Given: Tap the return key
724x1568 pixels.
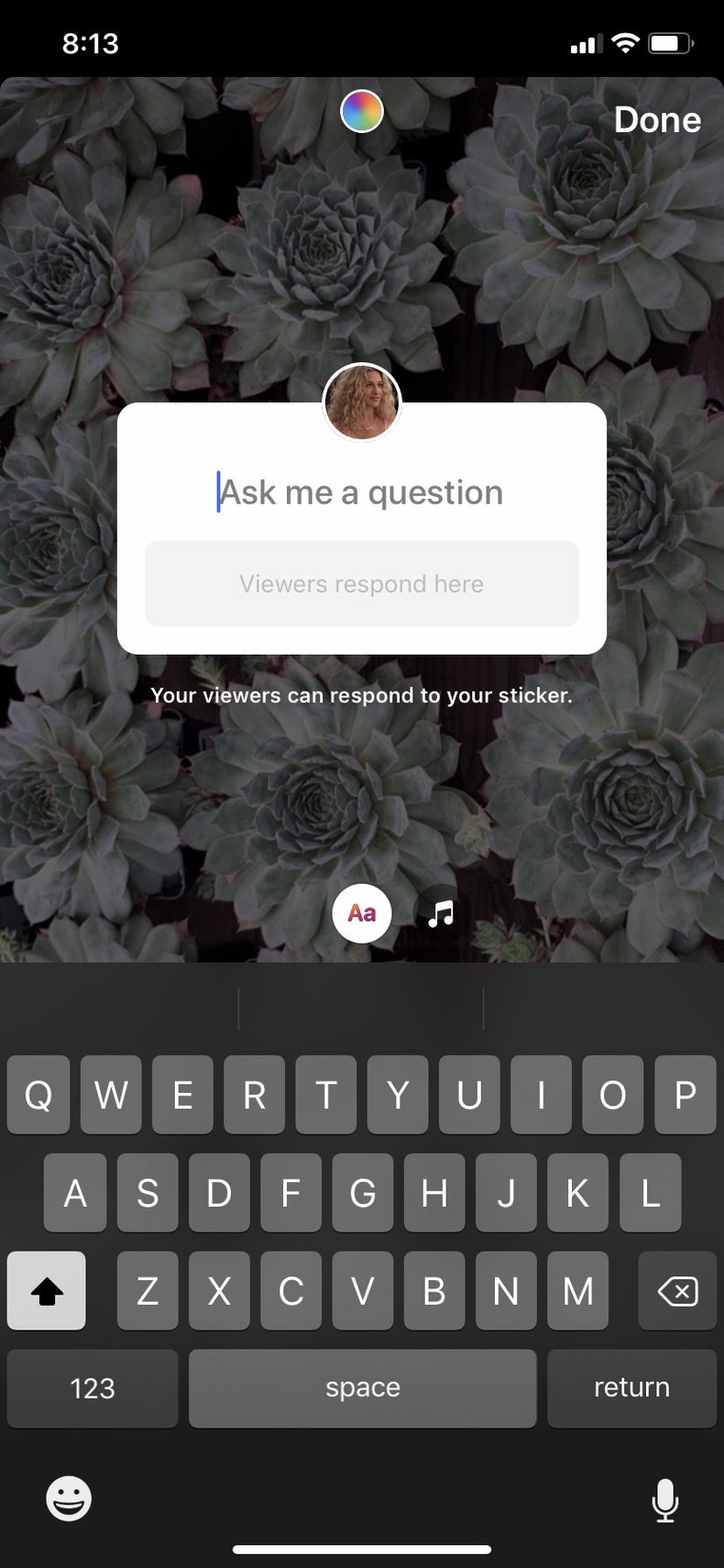Looking at the screenshot, I should (631, 1387).
